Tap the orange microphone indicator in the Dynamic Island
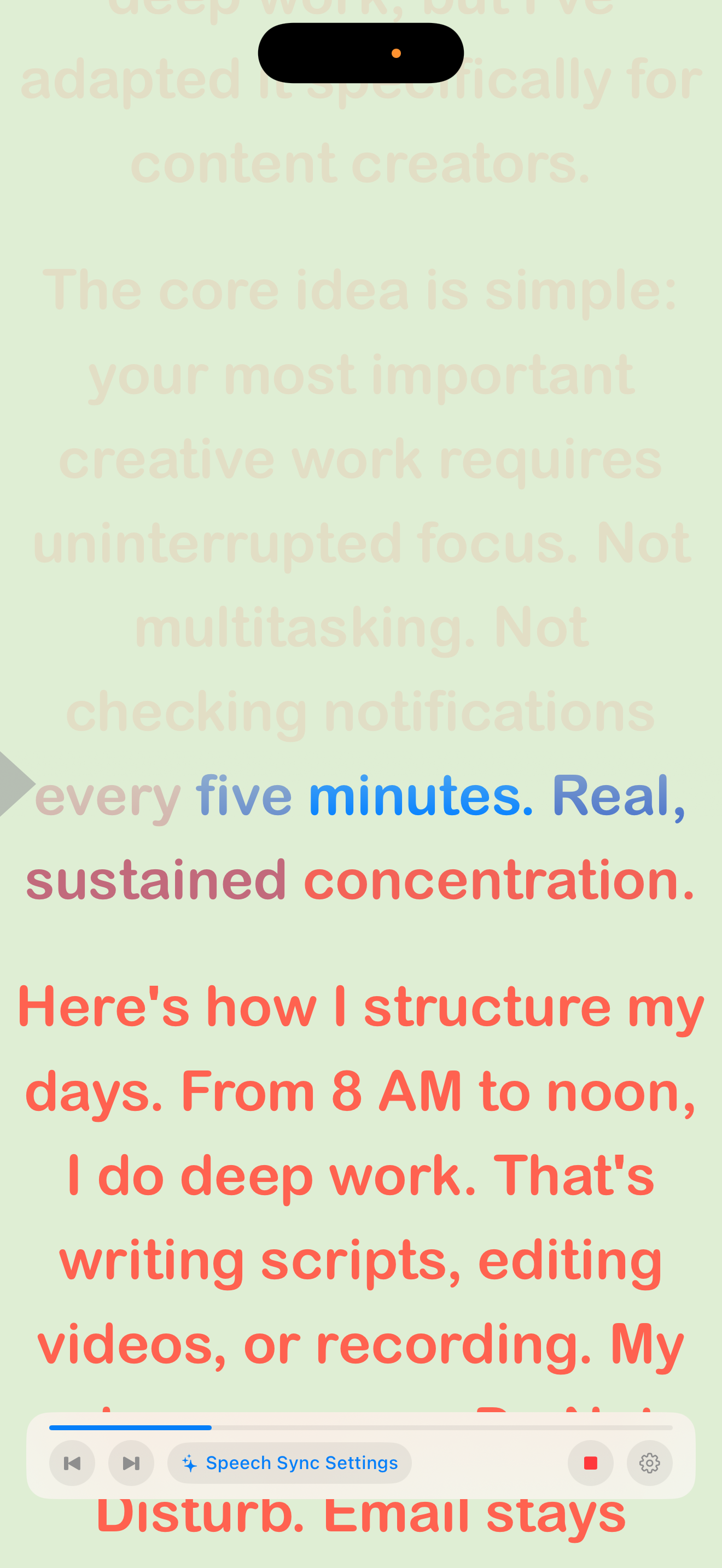This screenshot has height=1568, width=722. 397,52
